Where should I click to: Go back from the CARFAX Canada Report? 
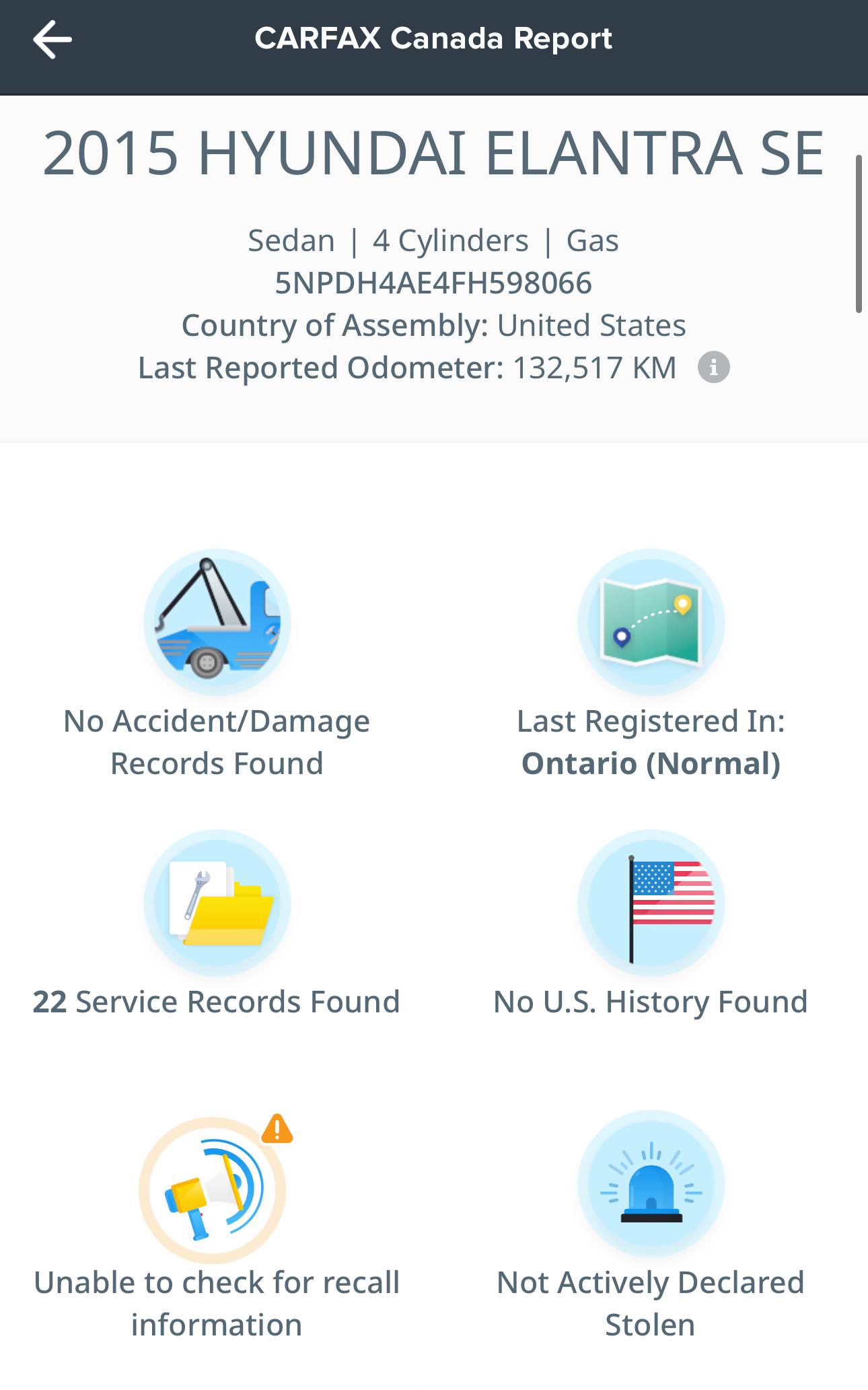click(52, 39)
